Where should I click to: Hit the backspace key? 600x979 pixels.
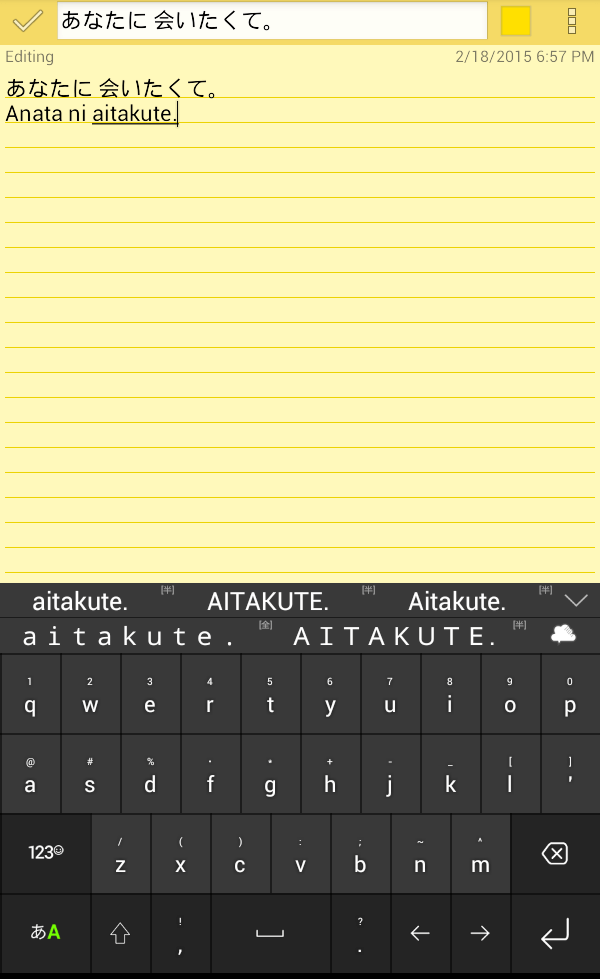(555, 853)
